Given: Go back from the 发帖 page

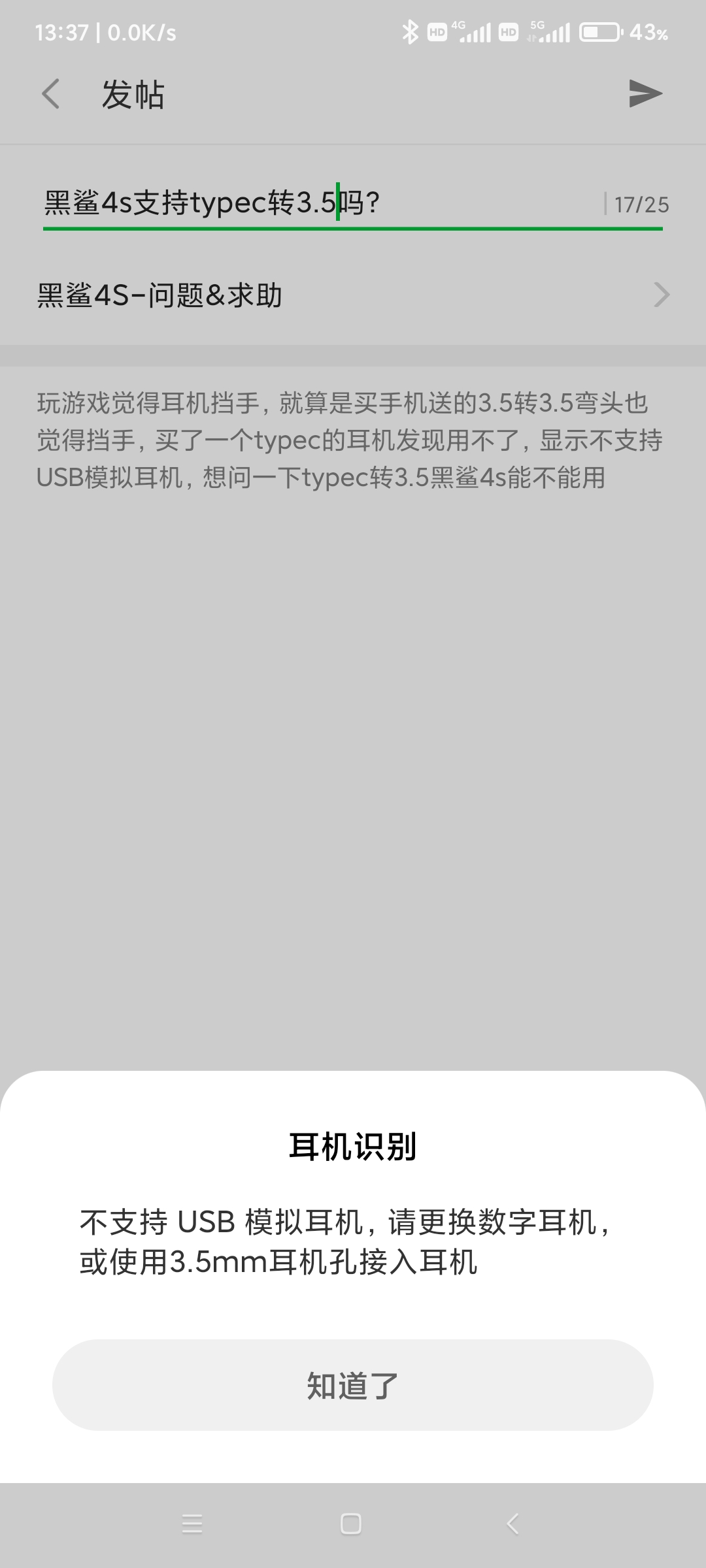Looking at the screenshot, I should point(51,94).
